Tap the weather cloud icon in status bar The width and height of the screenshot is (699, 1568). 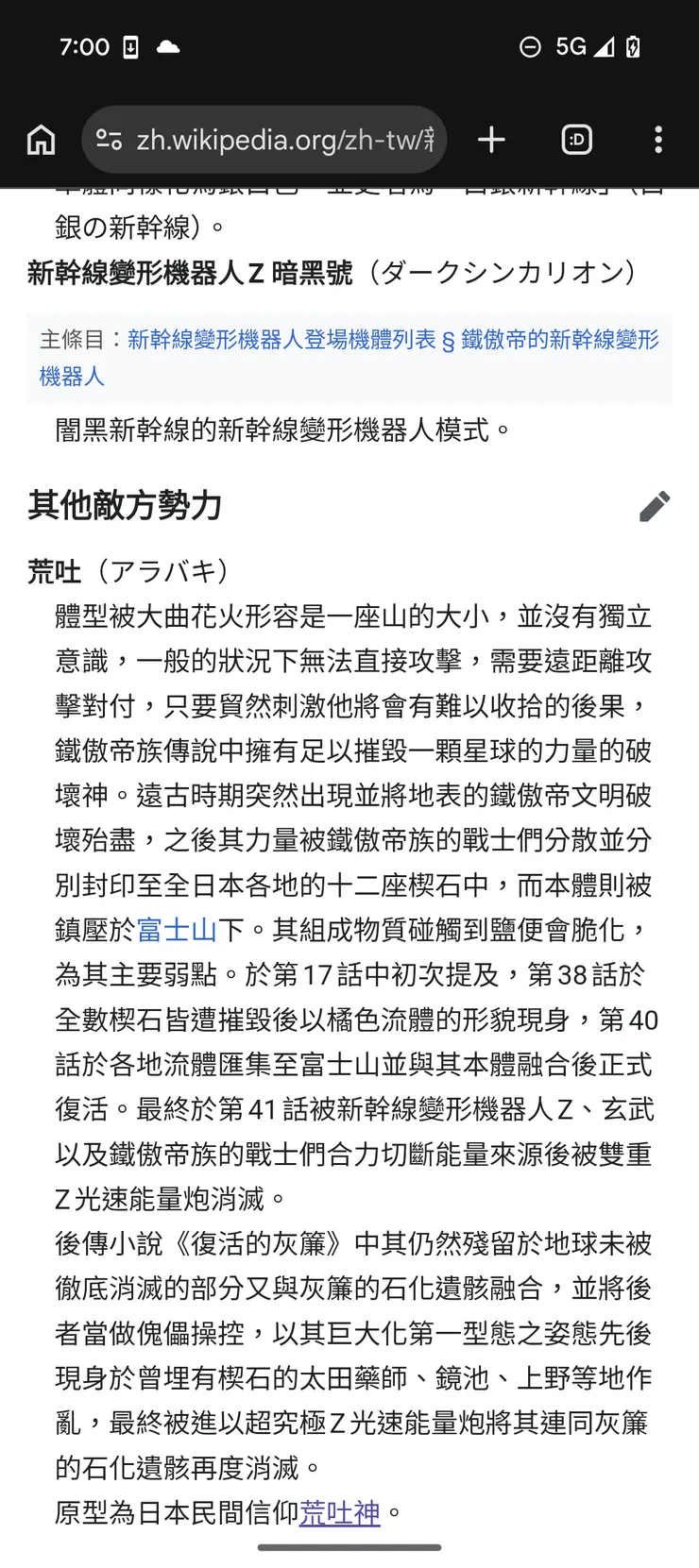(x=166, y=47)
